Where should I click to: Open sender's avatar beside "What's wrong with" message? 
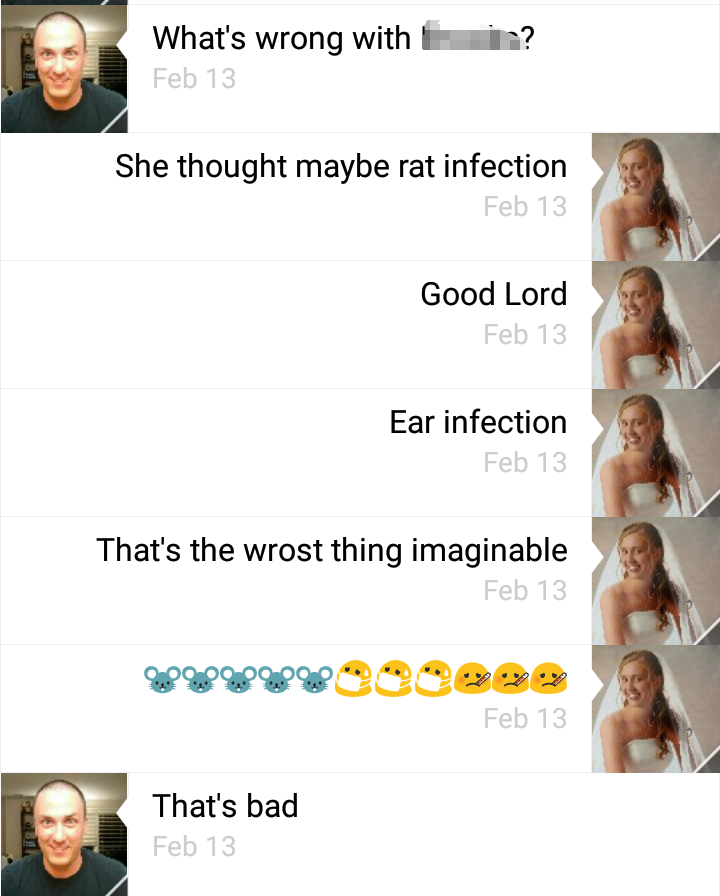(64, 68)
